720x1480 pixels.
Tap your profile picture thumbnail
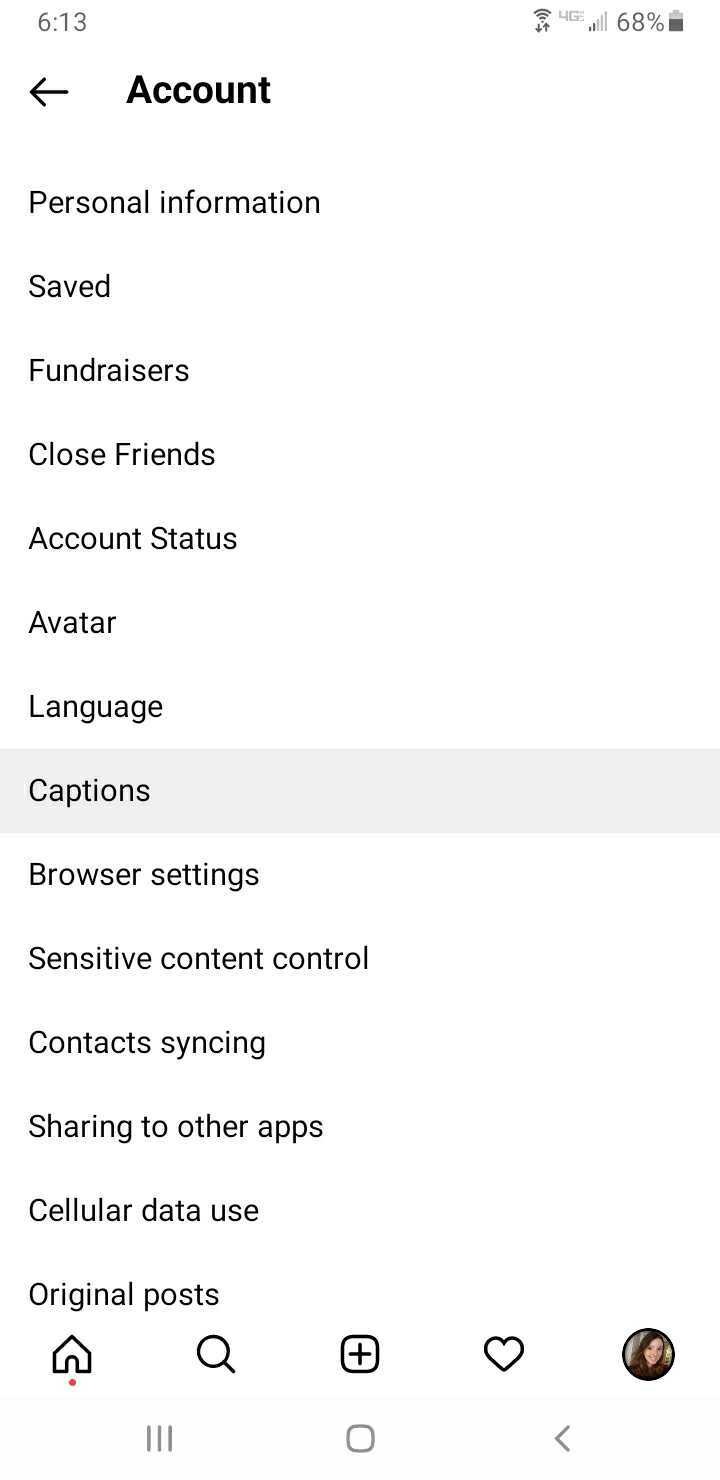[x=648, y=1355]
